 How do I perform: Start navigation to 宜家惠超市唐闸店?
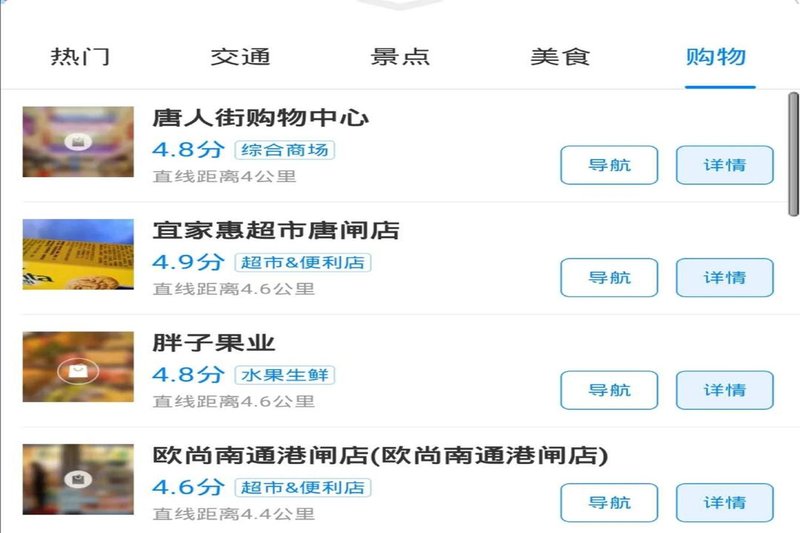pyautogui.click(x=609, y=277)
